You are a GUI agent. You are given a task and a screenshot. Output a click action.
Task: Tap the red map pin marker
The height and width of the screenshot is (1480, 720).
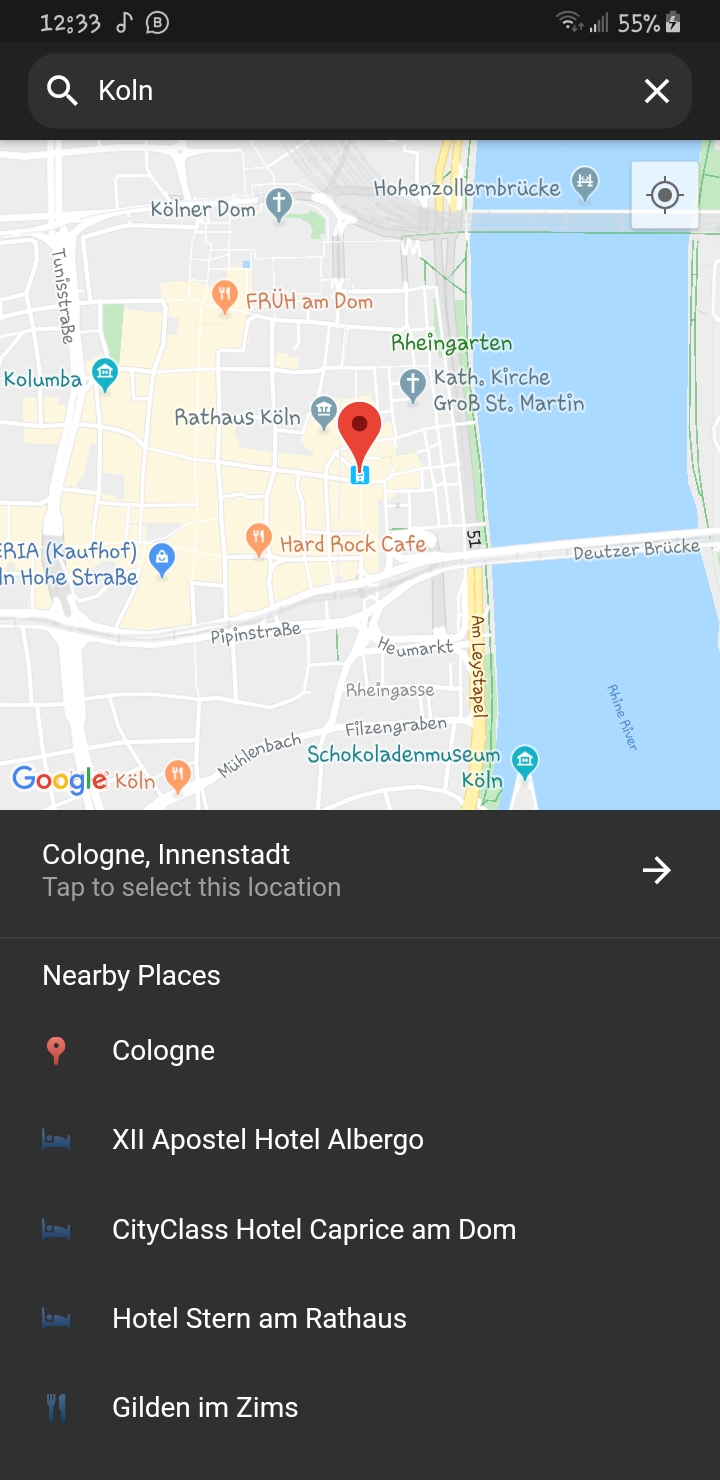[359, 428]
